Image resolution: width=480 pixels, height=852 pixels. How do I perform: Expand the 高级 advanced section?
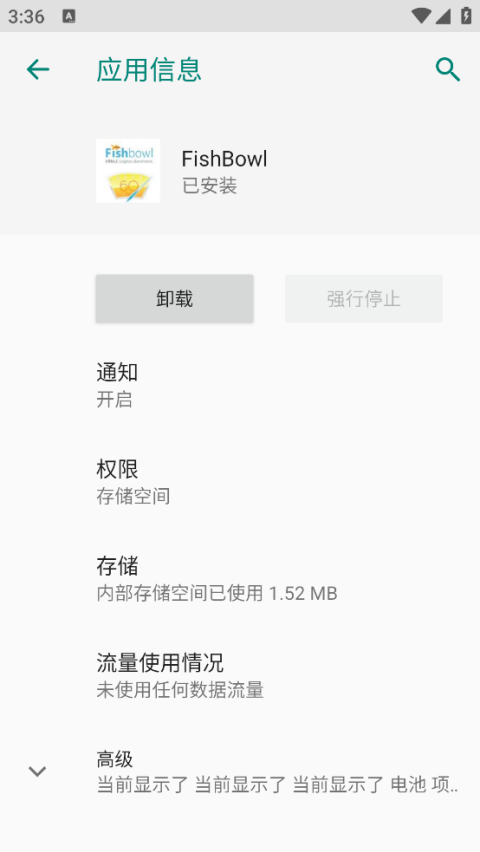(x=240, y=772)
